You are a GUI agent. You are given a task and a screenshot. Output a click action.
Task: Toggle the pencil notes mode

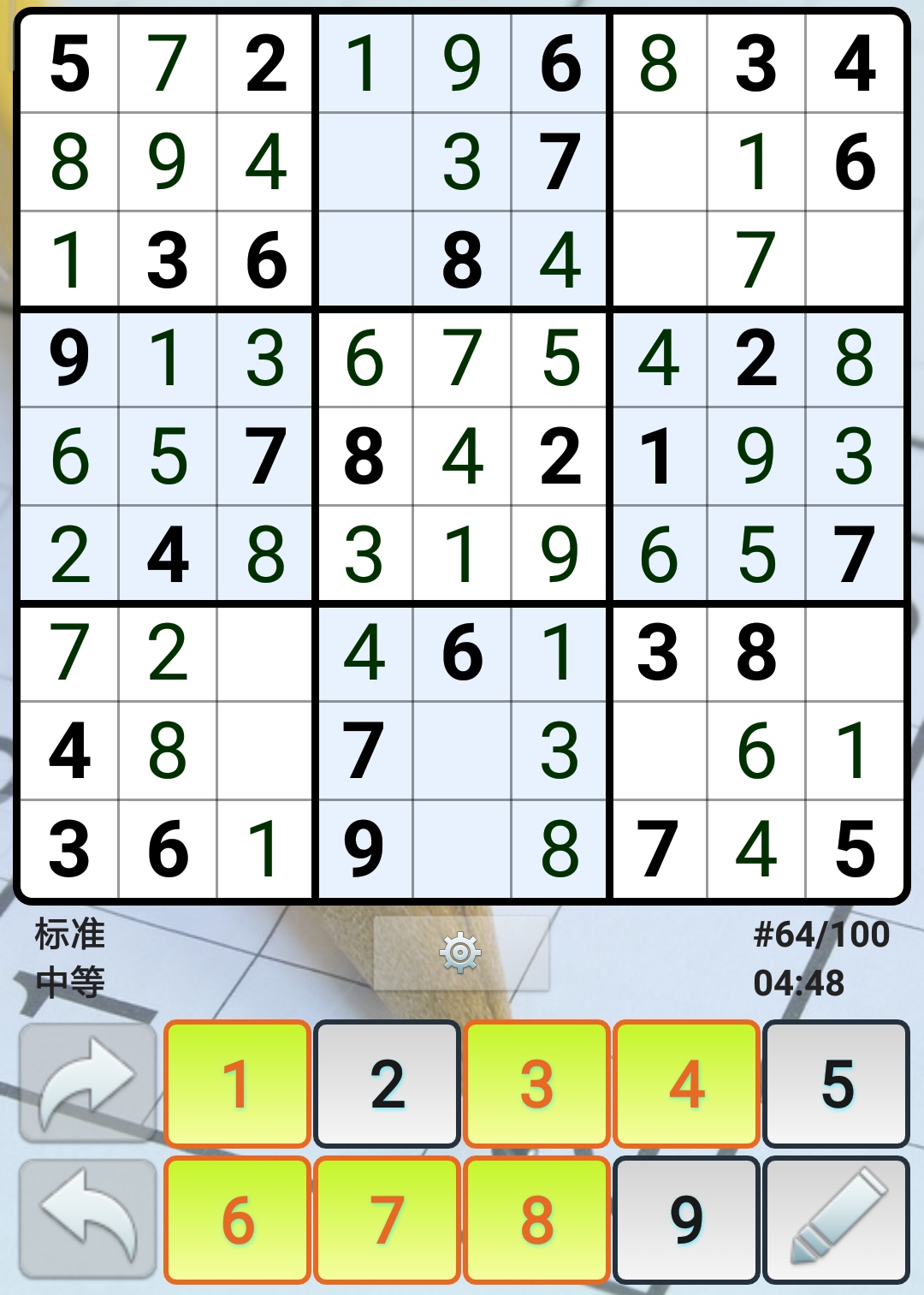(836, 1220)
